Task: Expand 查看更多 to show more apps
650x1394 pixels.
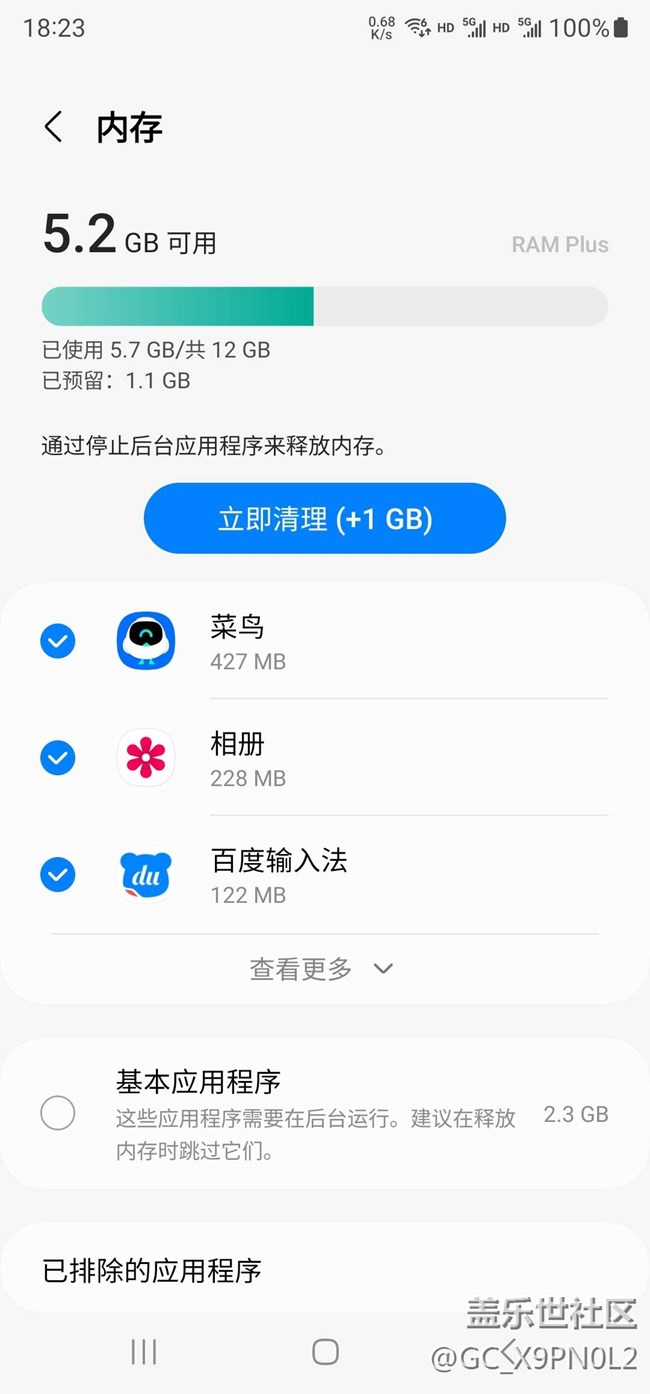Action: coord(322,968)
